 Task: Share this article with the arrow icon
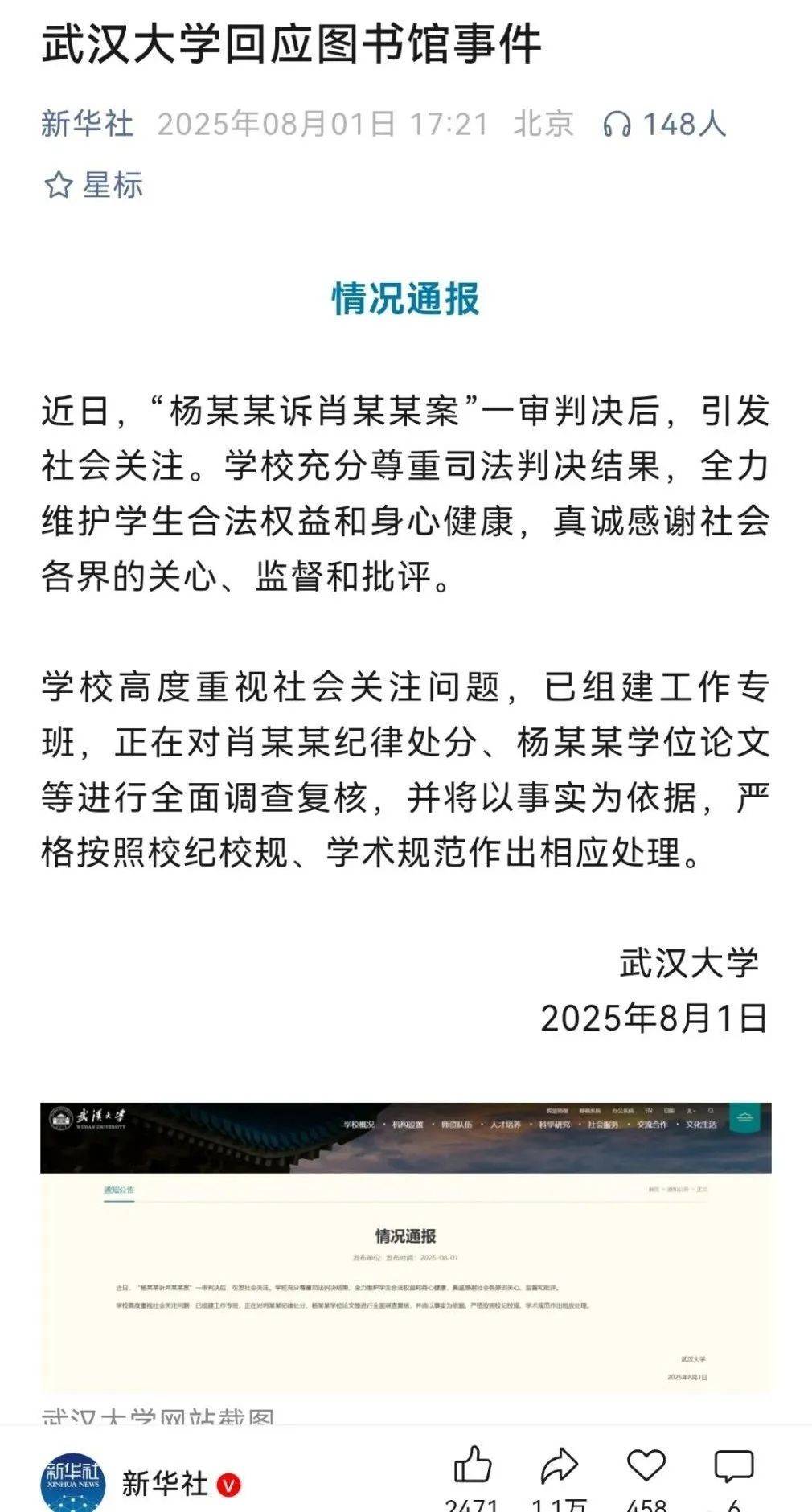(560, 1465)
